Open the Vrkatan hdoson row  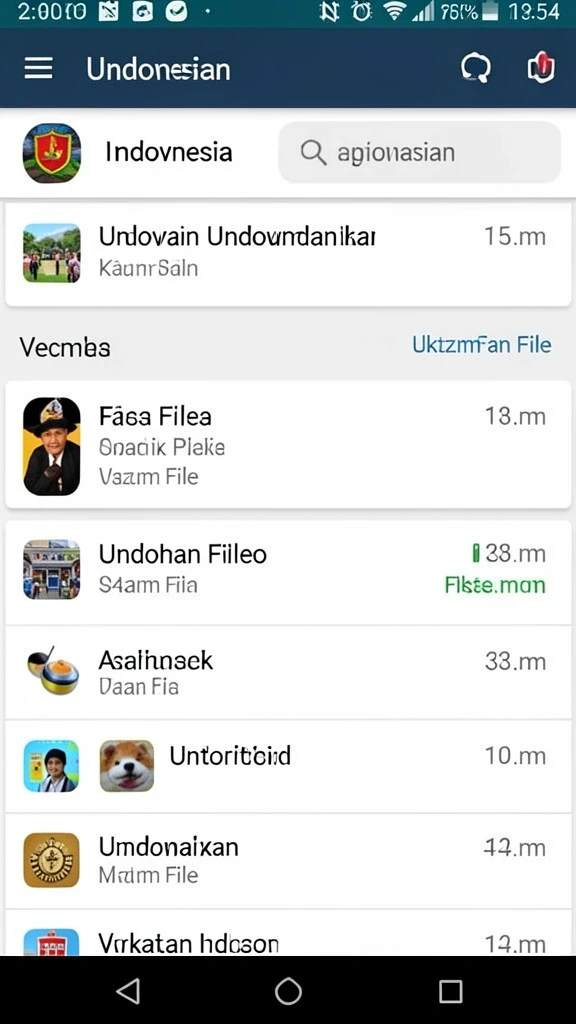click(x=288, y=932)
